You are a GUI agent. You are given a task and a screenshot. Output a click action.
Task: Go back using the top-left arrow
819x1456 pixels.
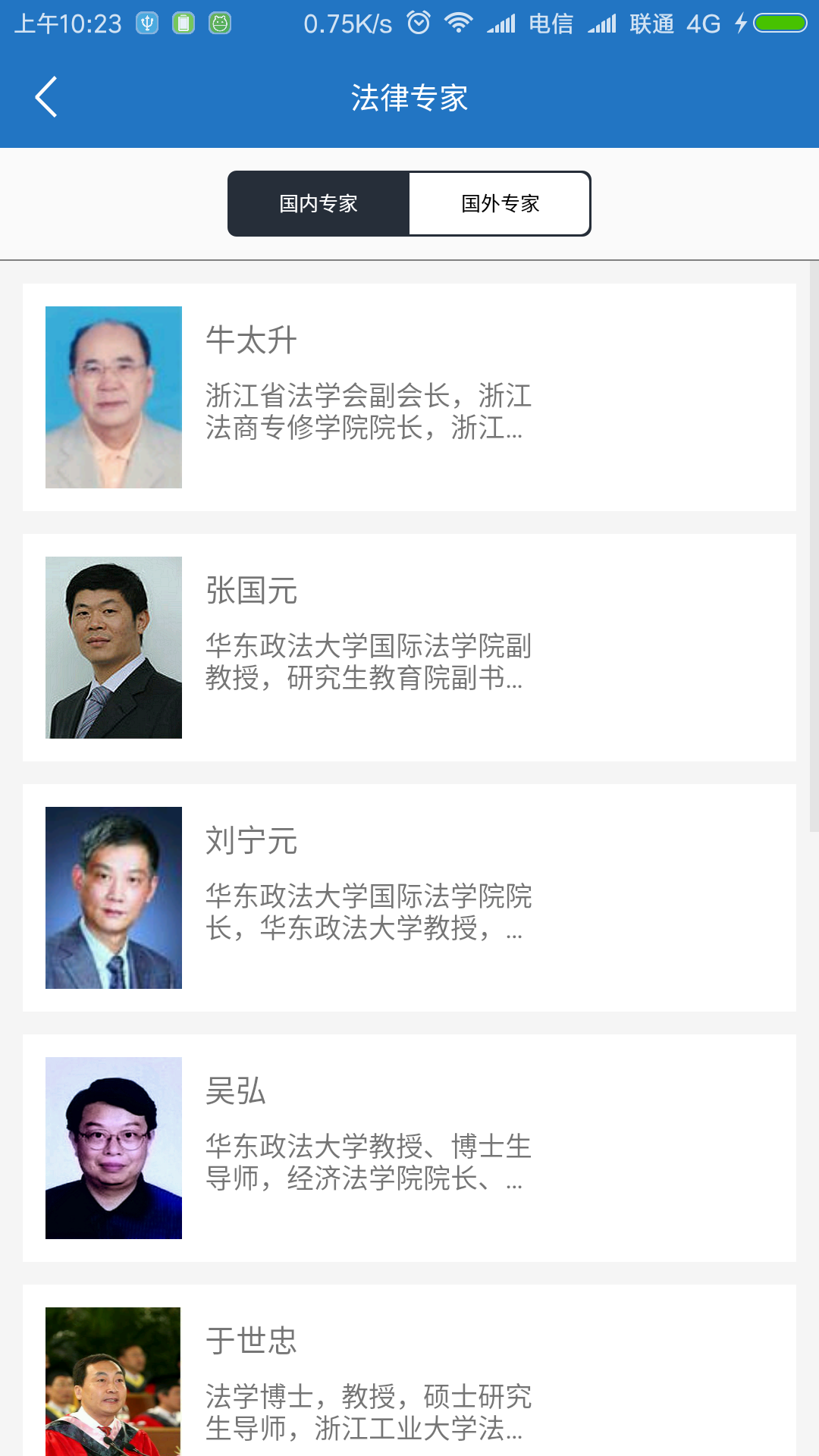[46, 97]
